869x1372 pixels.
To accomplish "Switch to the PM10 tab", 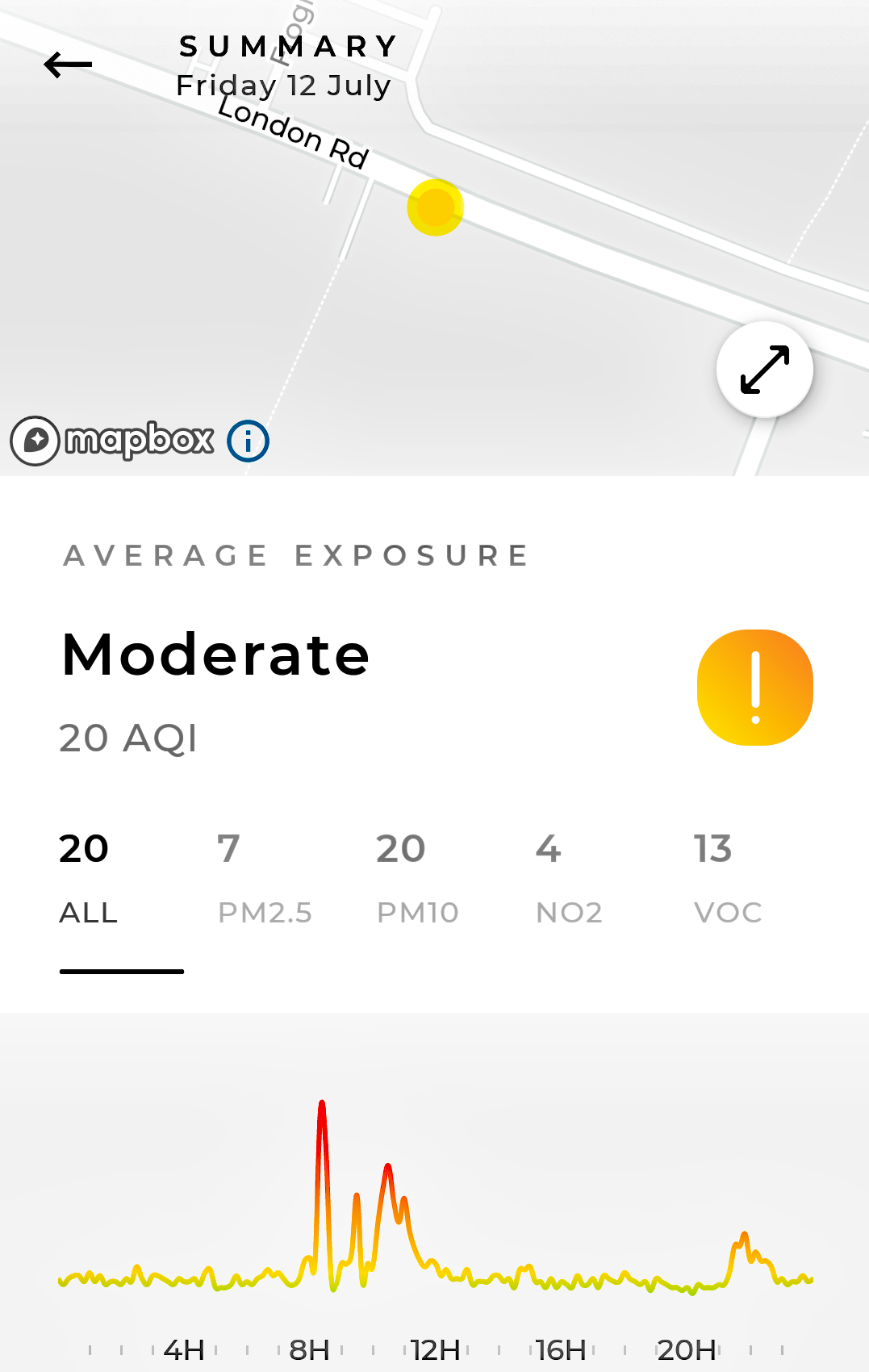I will (417, 880).
